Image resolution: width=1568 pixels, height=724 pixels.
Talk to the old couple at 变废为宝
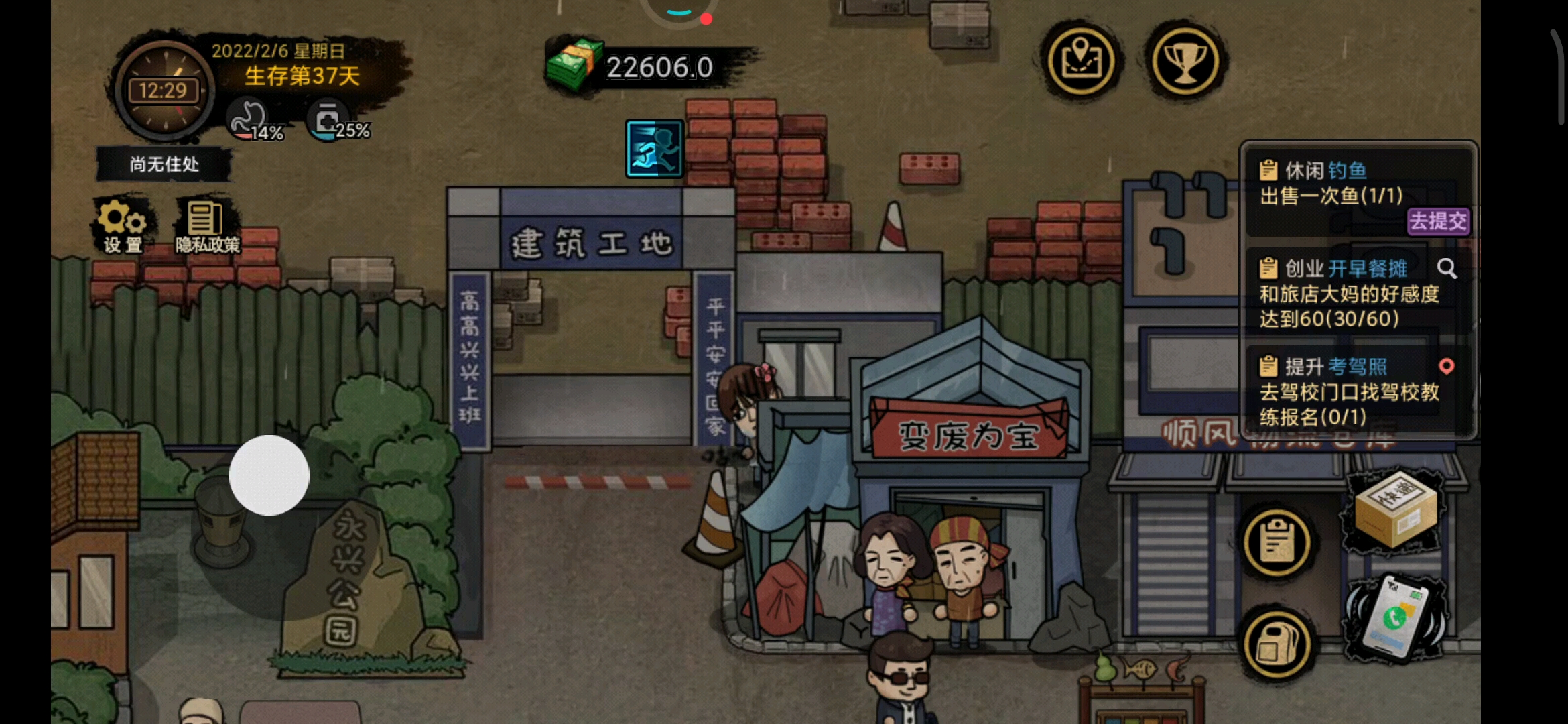pyautogui.click(x=928, y=570)
